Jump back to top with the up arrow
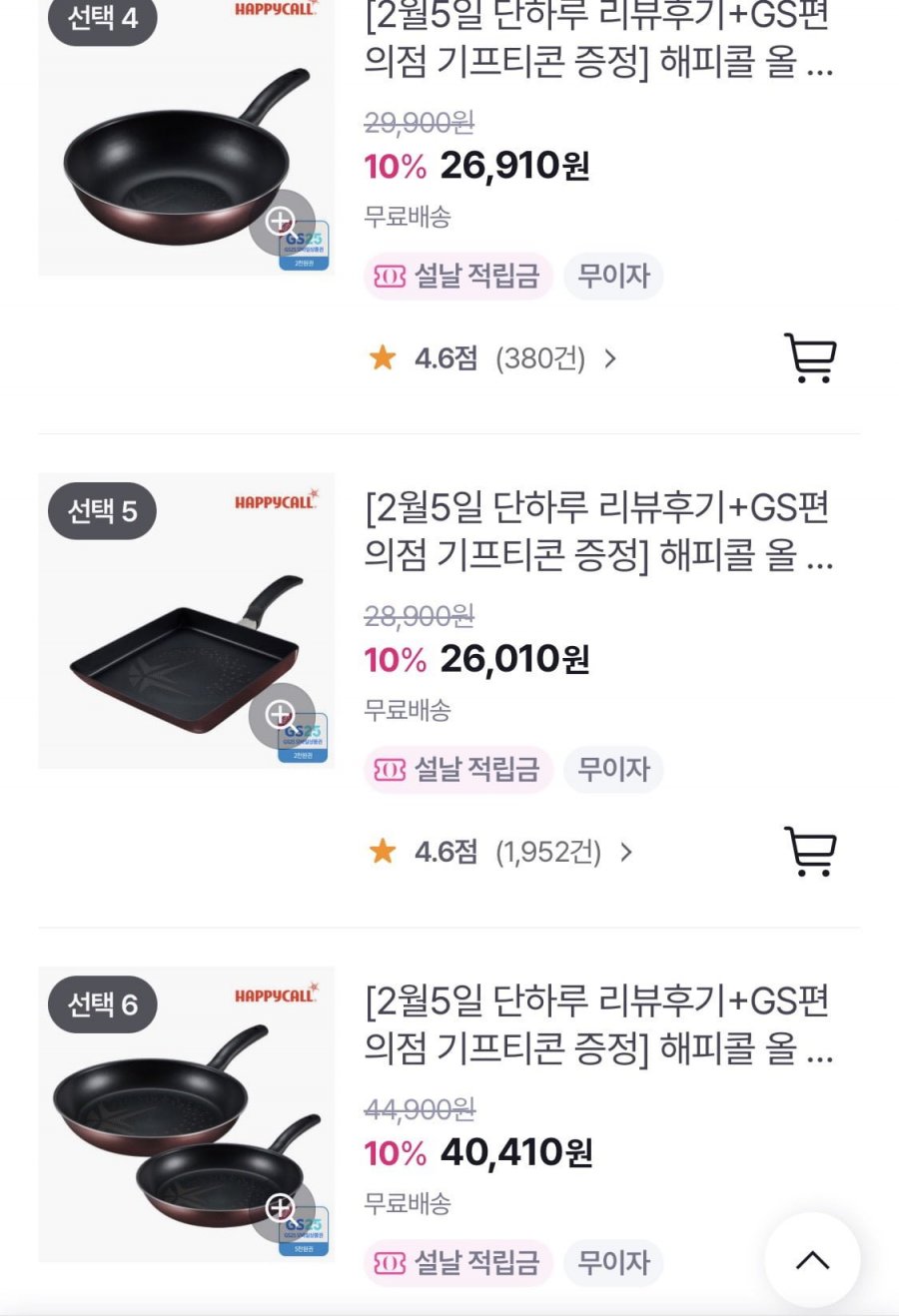This screenshot has width=899, height=1316. (812, 1260)
